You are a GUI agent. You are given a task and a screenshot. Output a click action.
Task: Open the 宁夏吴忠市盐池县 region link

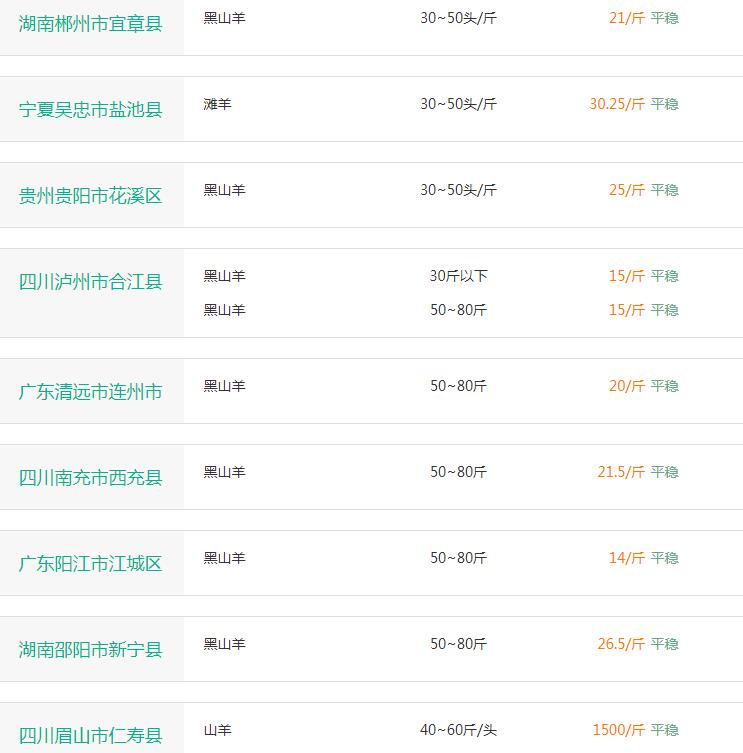(90, 110)
